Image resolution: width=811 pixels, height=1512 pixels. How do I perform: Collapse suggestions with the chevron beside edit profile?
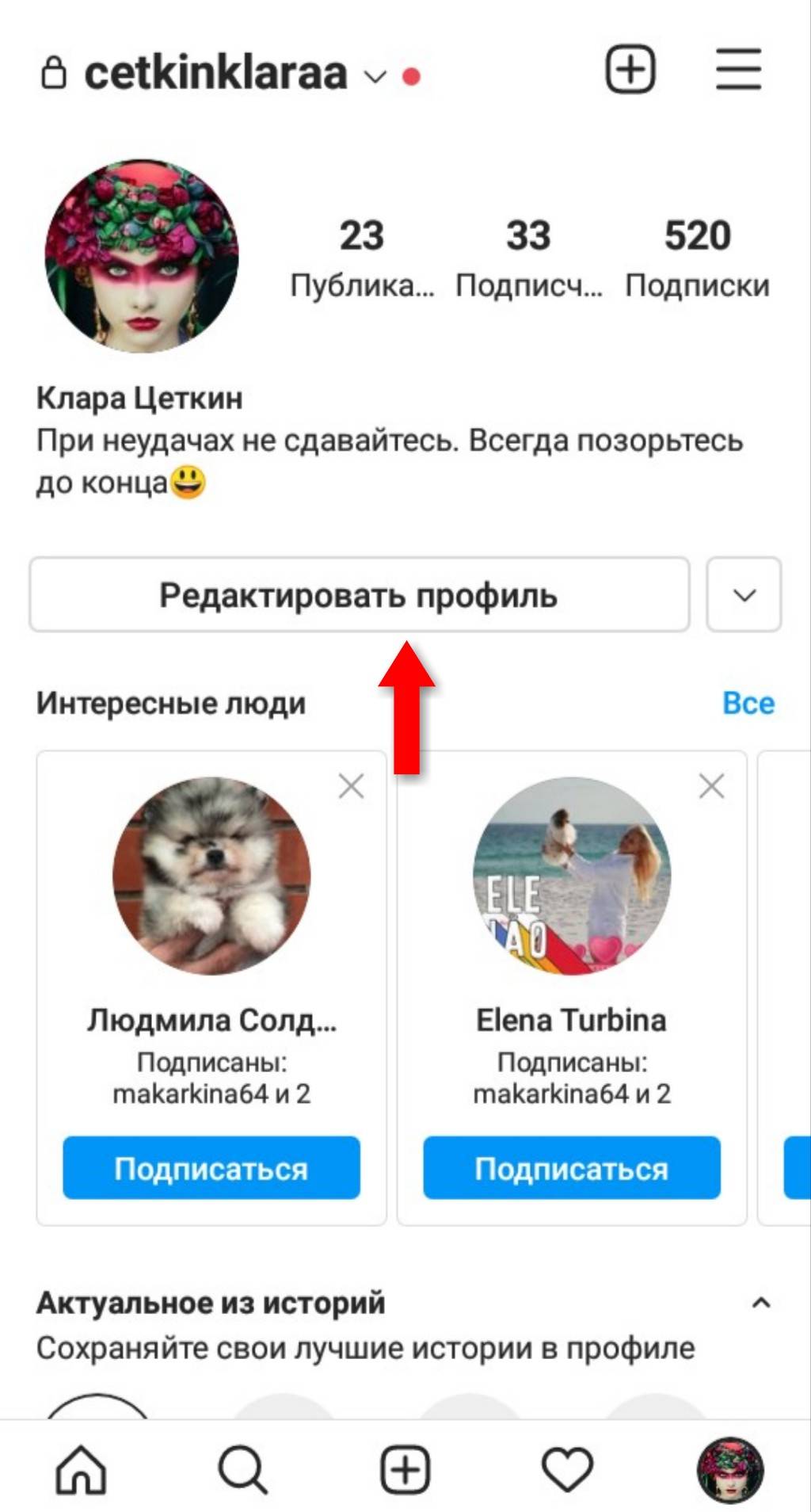[x=744, y=595]
